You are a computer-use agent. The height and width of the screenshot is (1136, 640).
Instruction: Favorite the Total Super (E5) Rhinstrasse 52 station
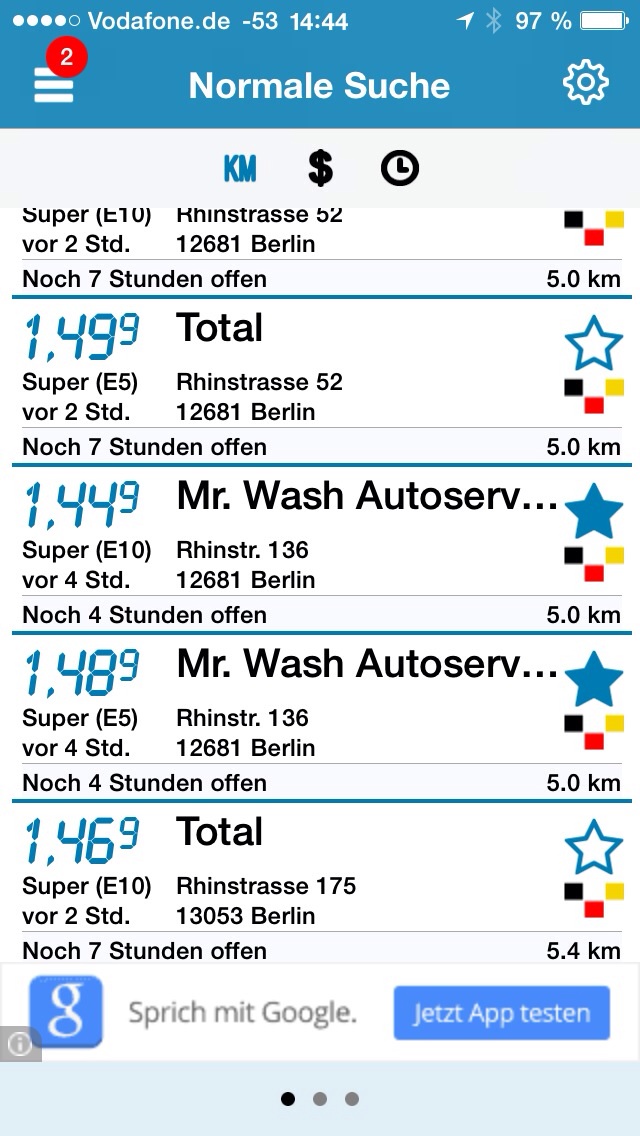tap(594, 343)
